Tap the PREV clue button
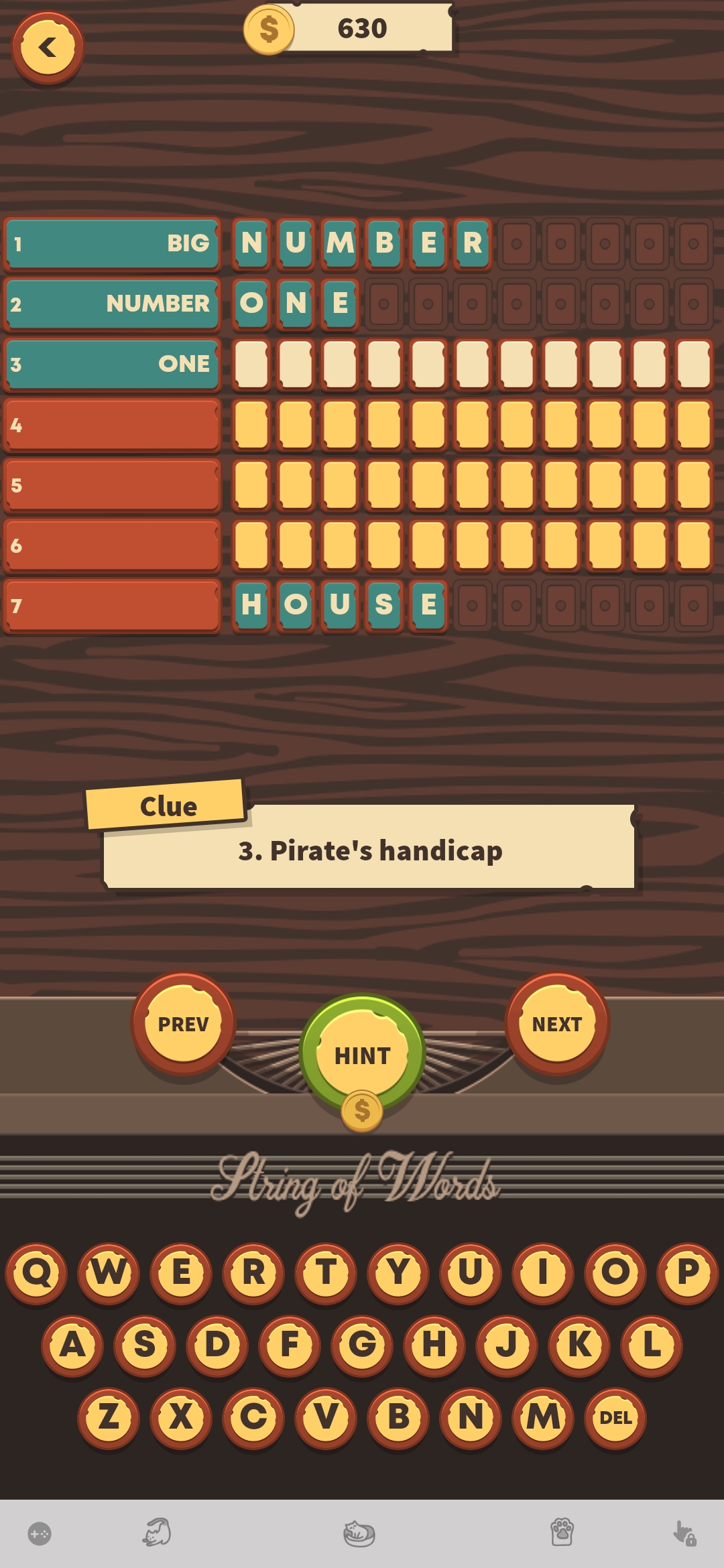724x1568 pixels. [183, 1024]
